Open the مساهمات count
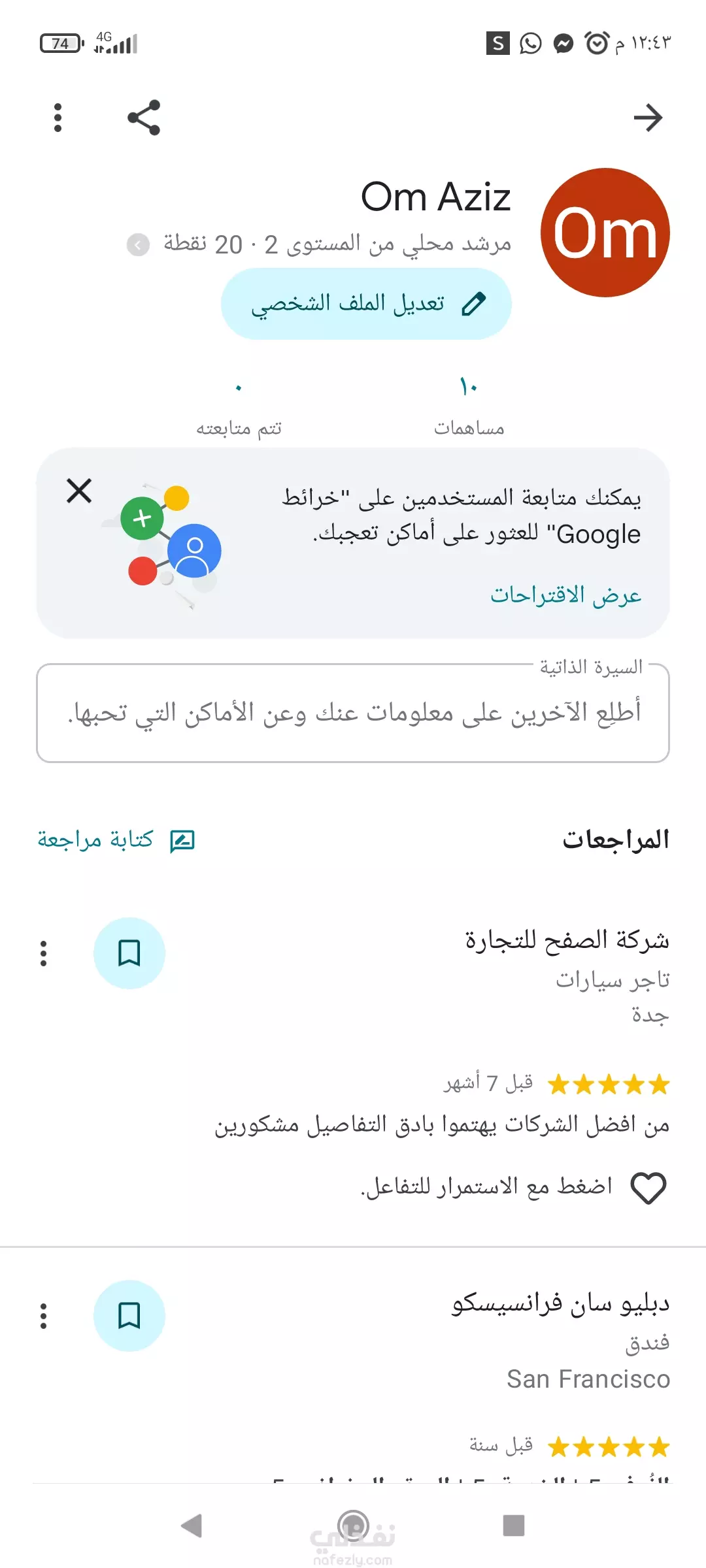Viewport: 706px width, 1568px height. click(469, 406)
